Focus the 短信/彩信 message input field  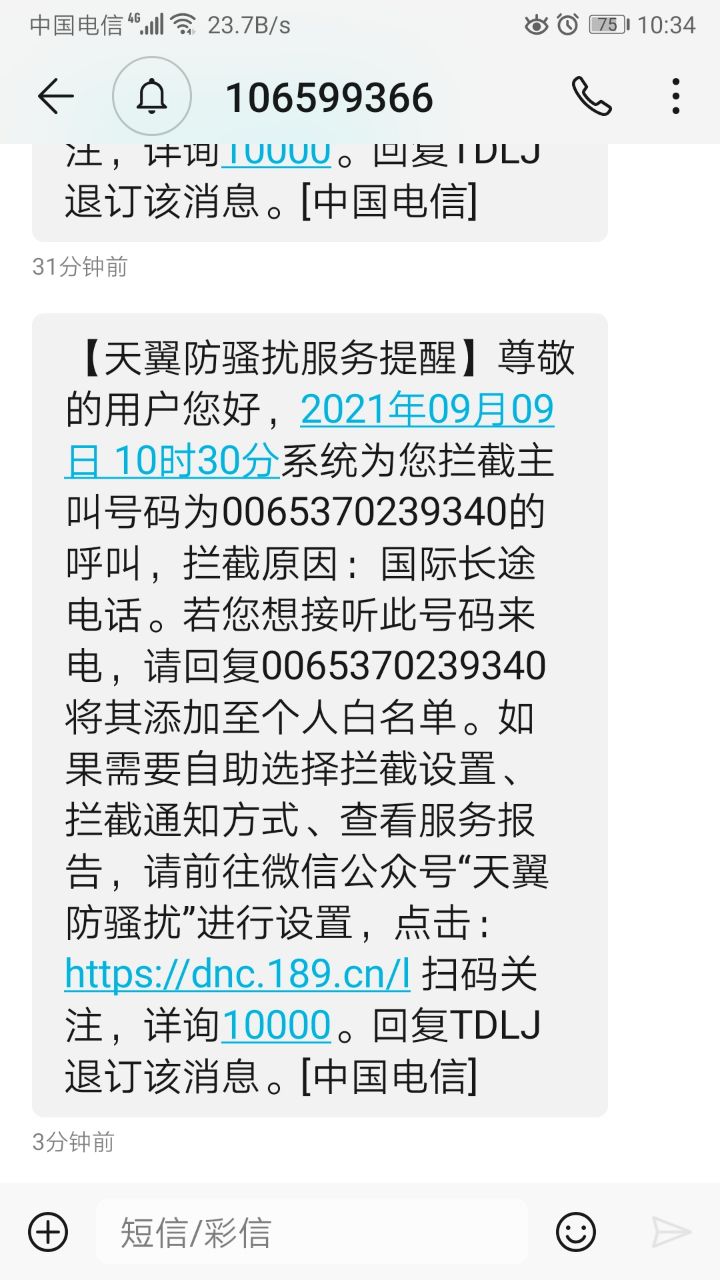coord(310,1232)
